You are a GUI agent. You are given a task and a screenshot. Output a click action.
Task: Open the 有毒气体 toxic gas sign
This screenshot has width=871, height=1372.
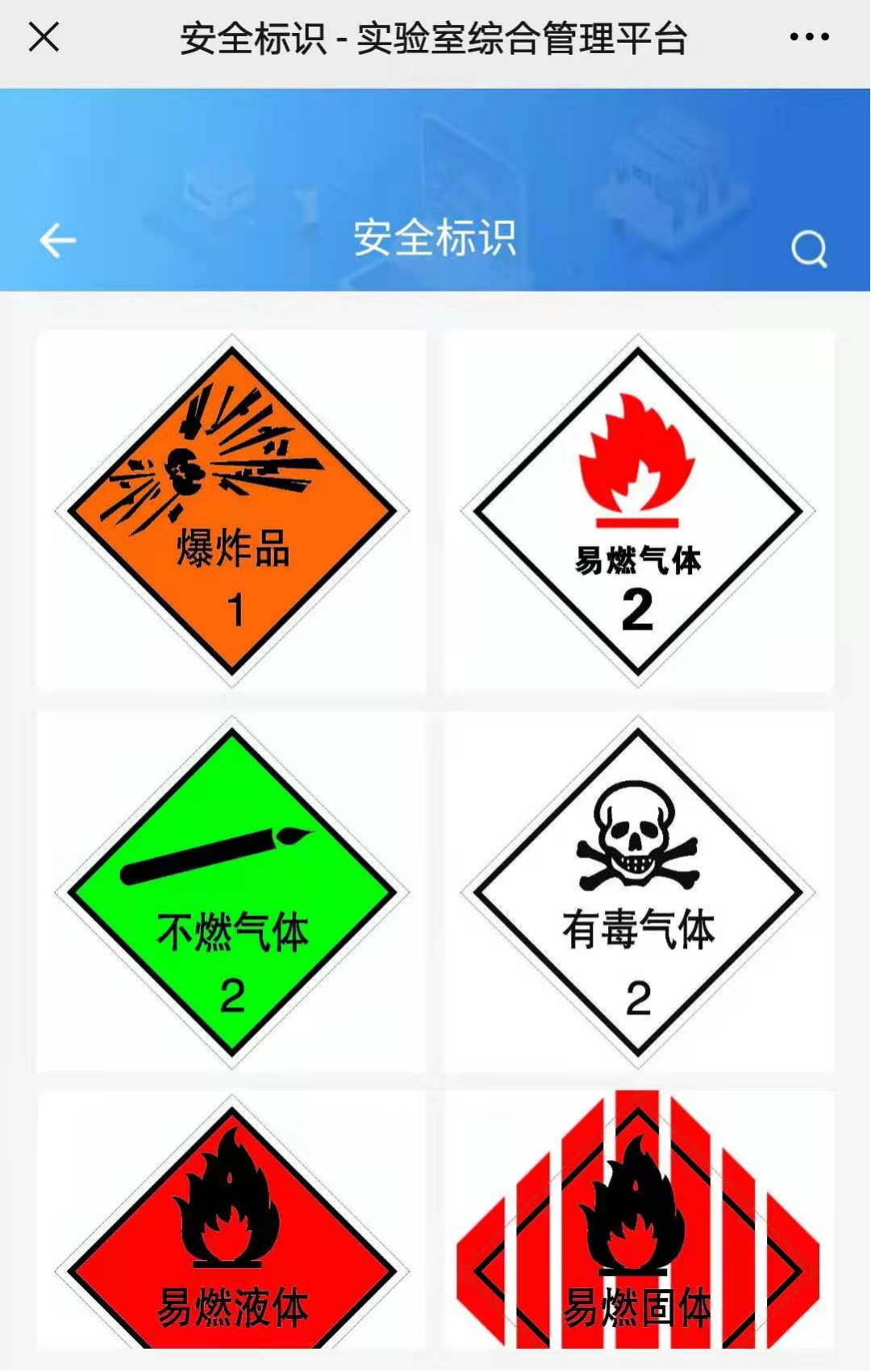point(638,892)
